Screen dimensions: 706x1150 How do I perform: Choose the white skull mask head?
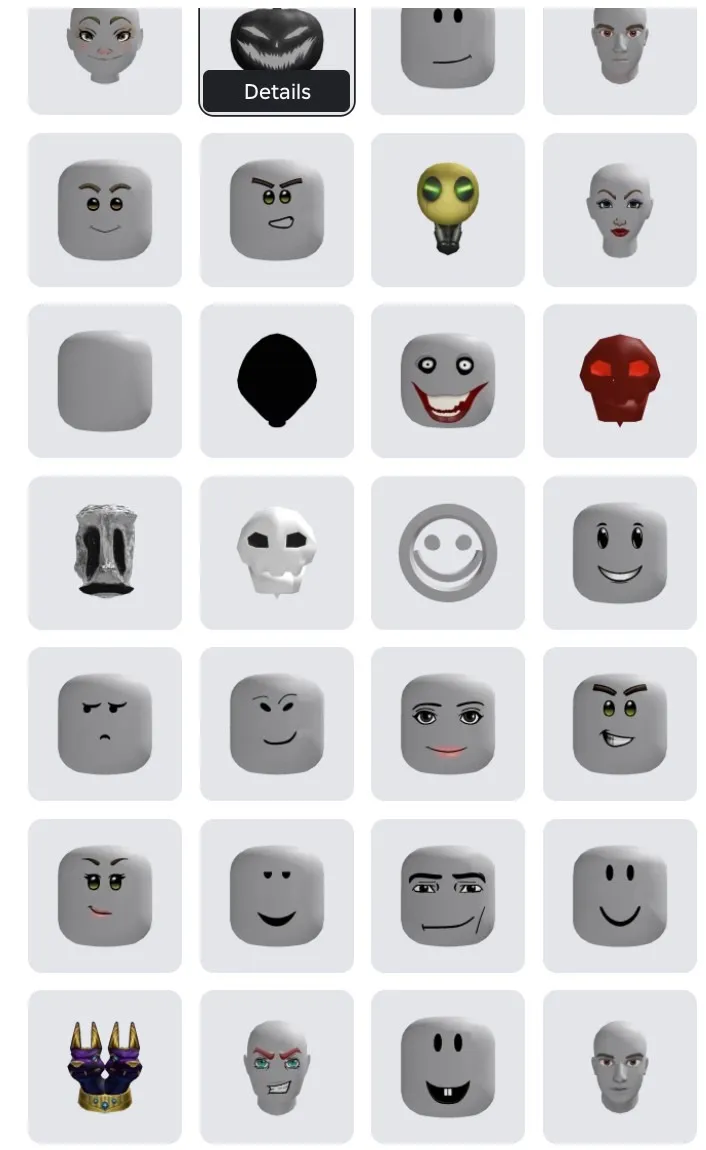[277, 552]
